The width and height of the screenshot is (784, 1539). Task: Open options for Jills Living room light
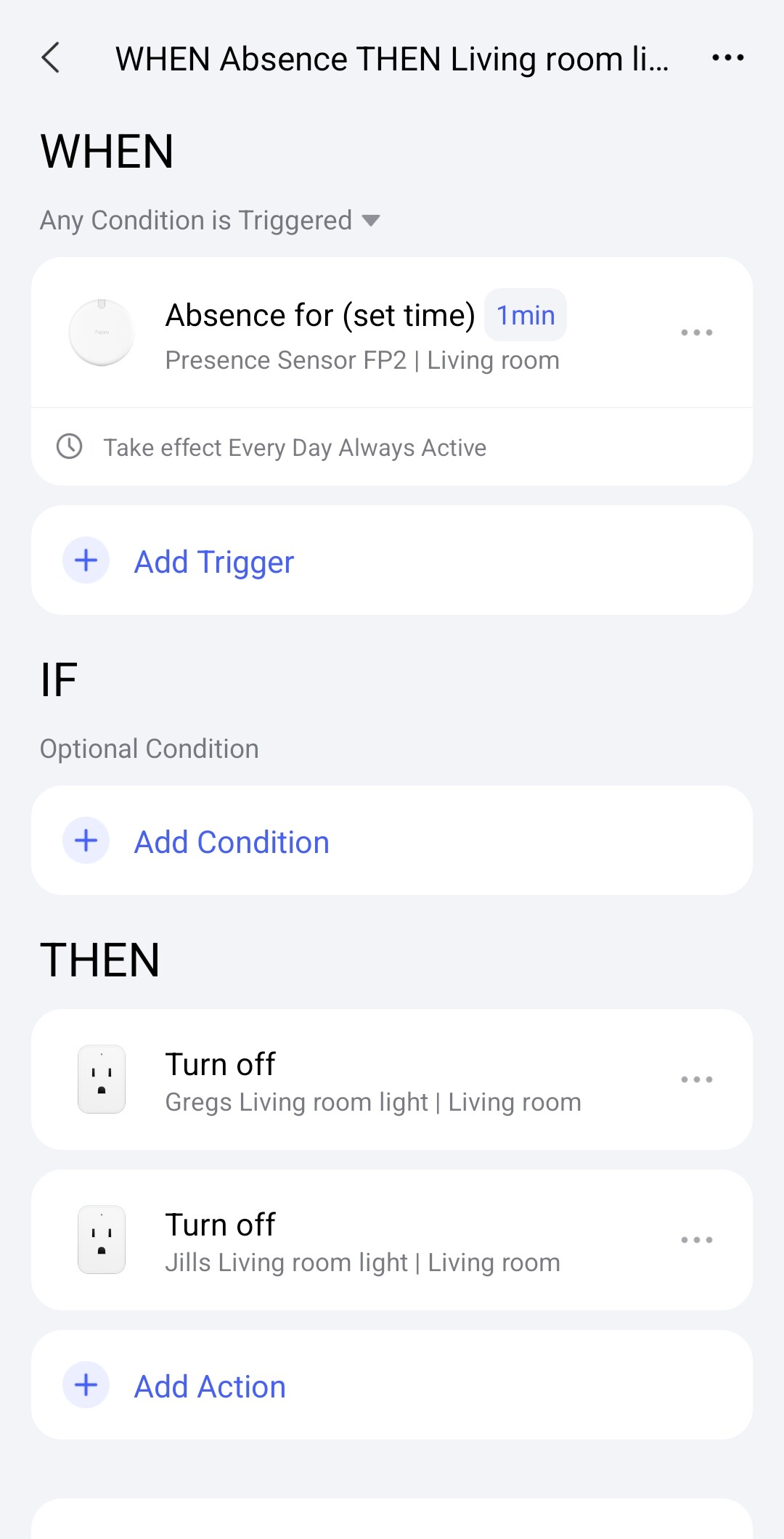pyautogui.click(x=696, y=1240)
